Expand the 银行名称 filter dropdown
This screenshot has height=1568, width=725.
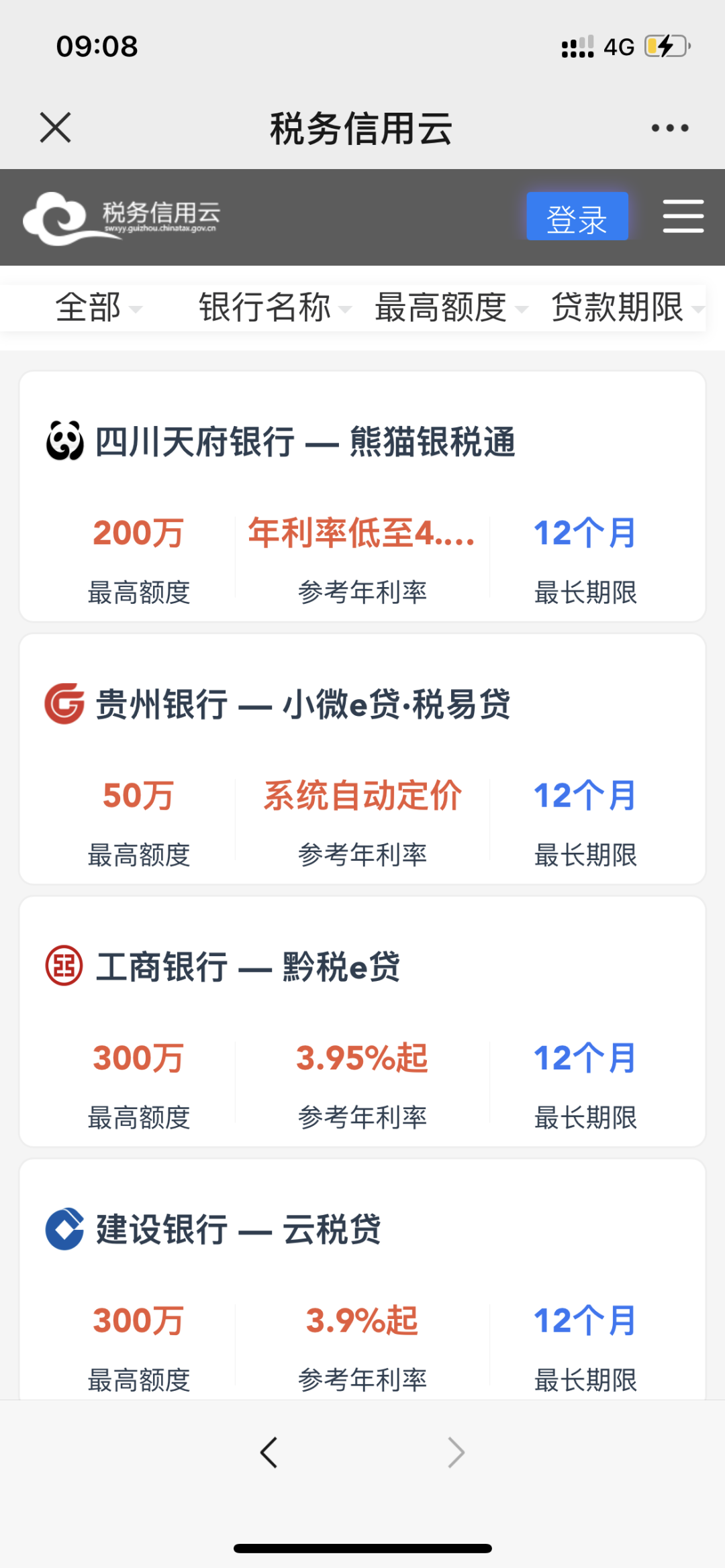pyautogui.click(x=275, y=308)
